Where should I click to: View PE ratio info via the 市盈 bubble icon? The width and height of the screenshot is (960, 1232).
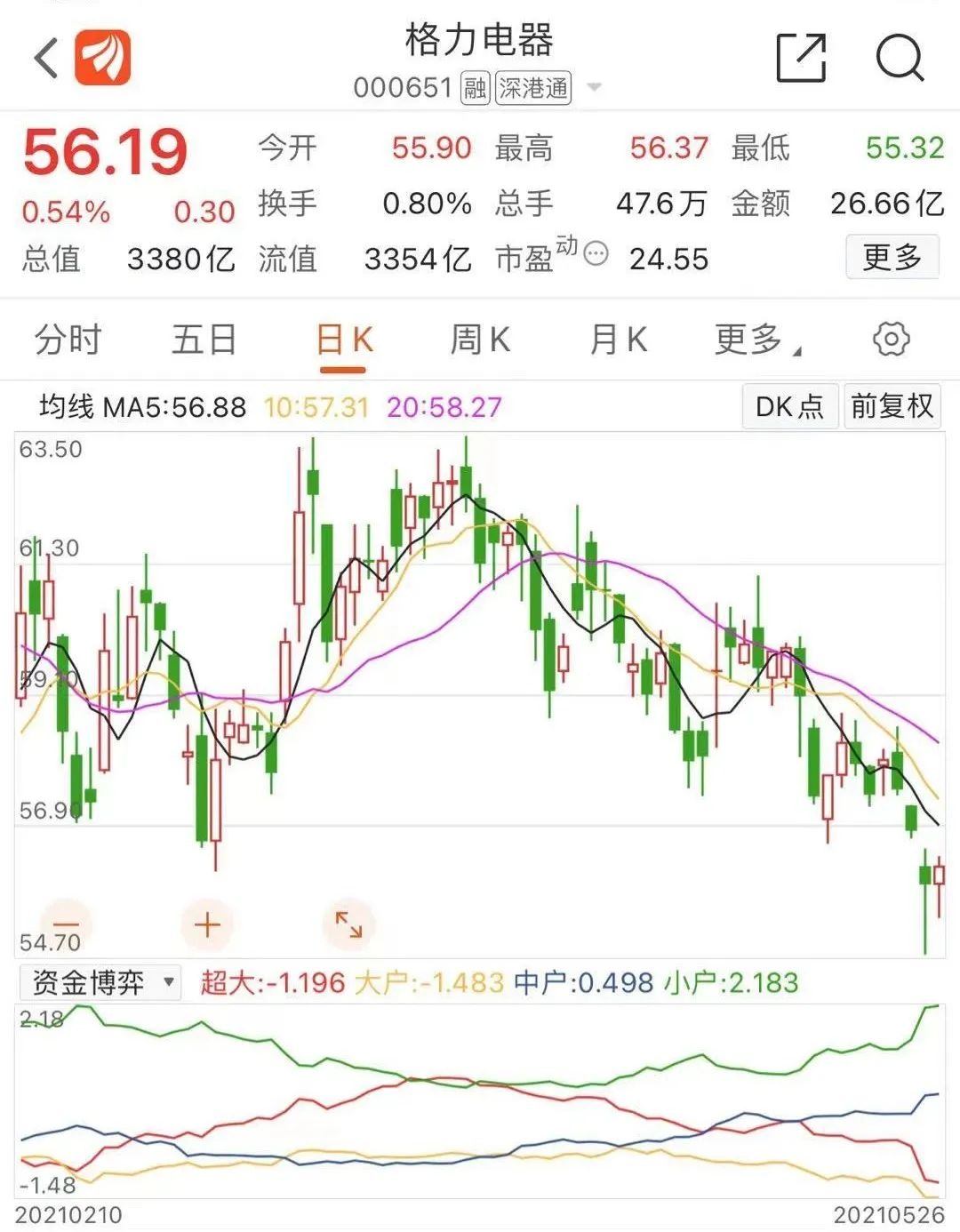click(x=596, y=254)
